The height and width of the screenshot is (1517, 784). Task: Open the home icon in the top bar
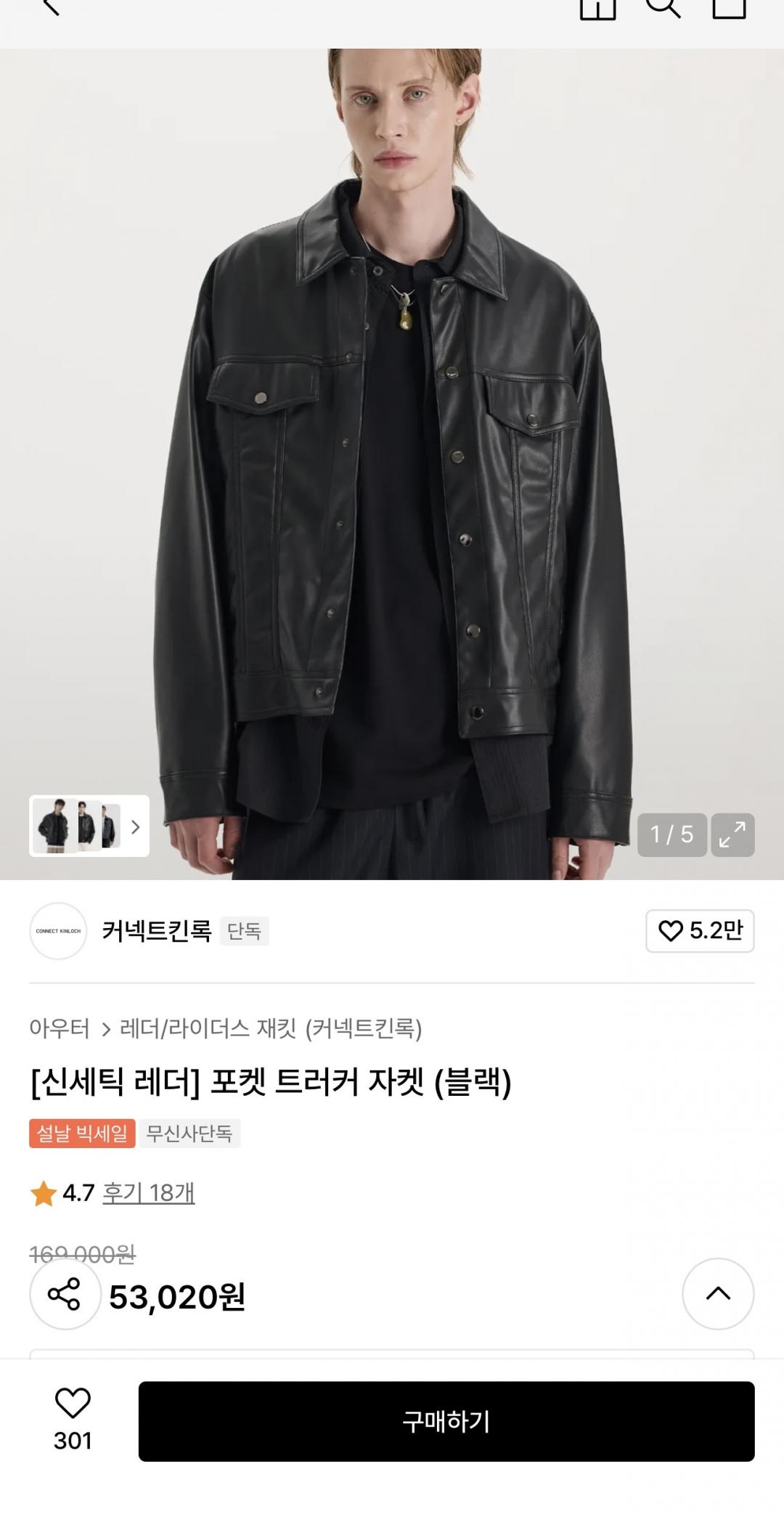click(597, 7)
